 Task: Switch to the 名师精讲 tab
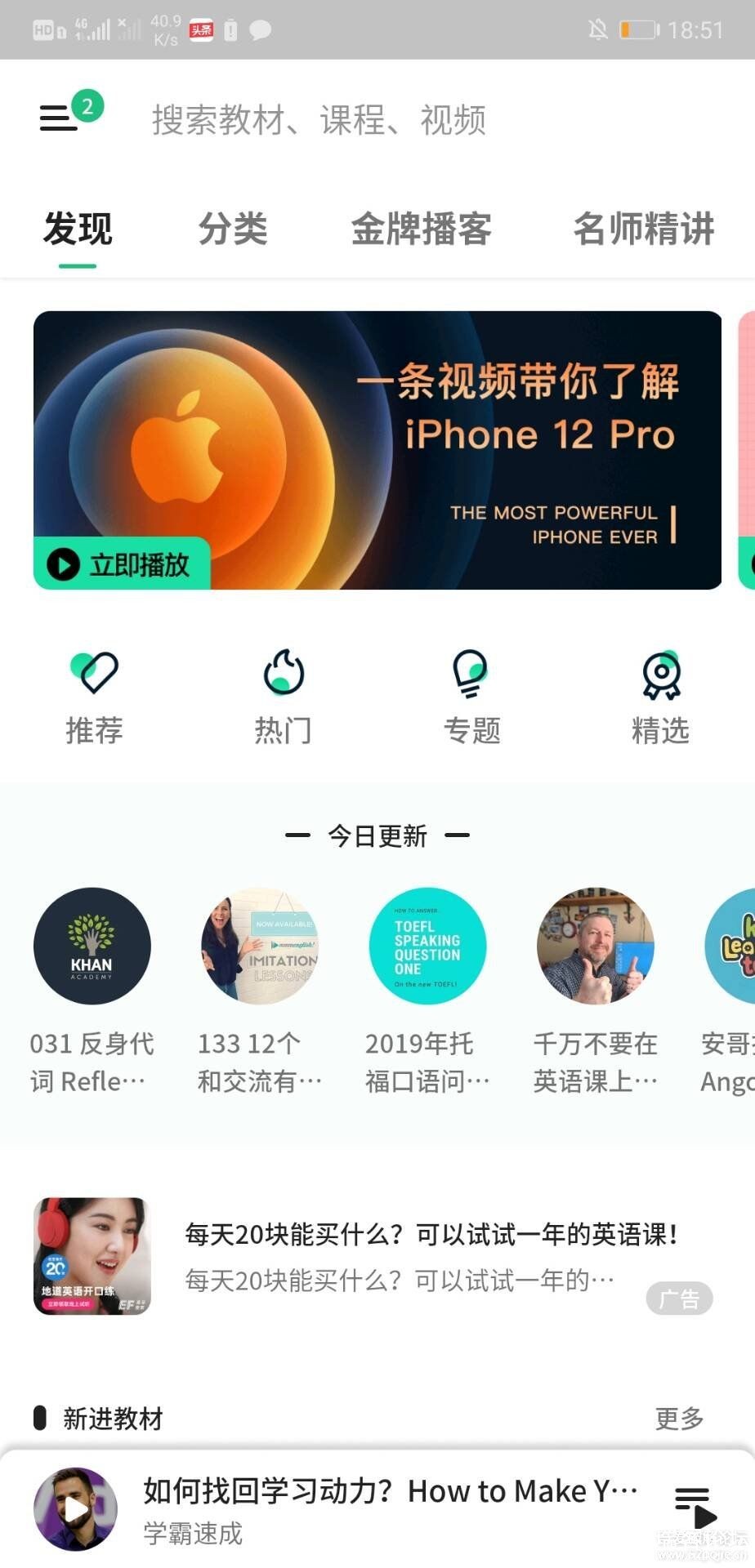644,229
